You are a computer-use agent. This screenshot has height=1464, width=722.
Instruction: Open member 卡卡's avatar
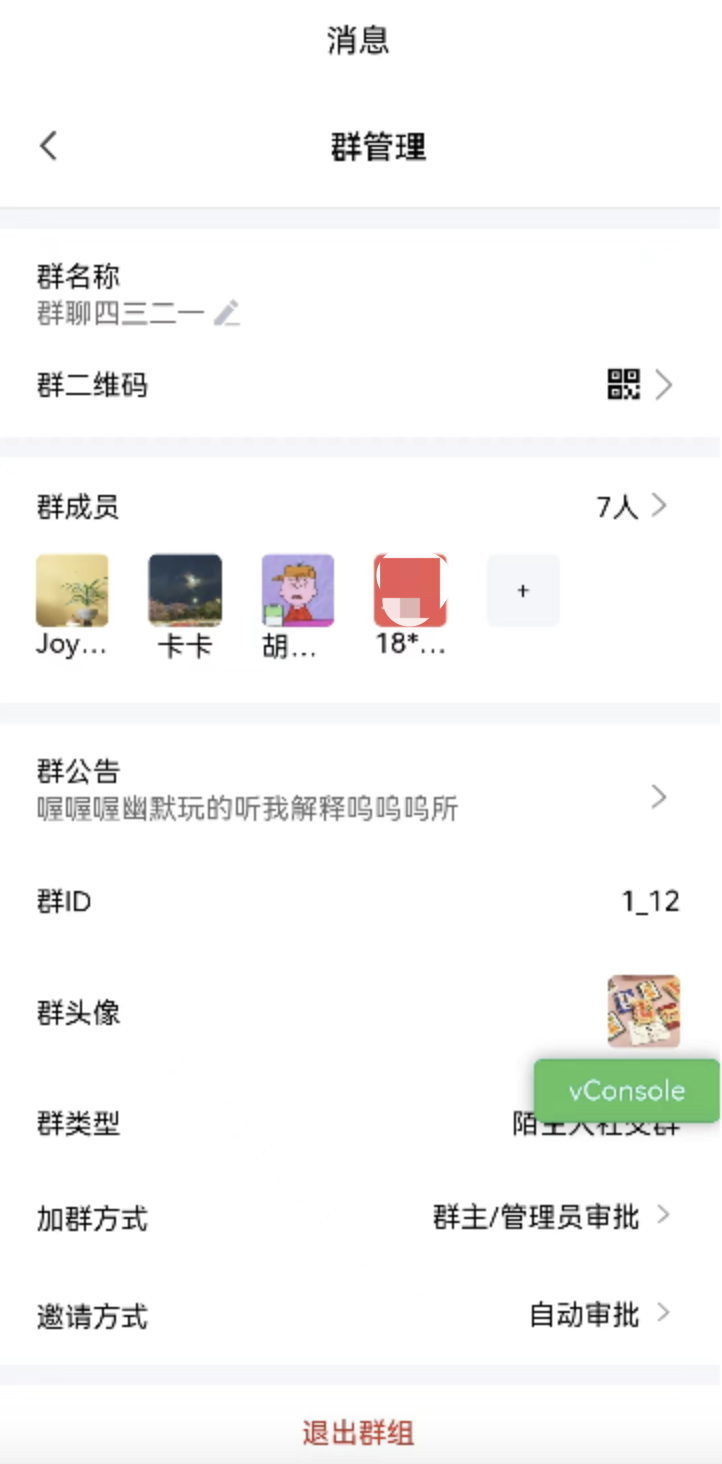coord(185,591)
